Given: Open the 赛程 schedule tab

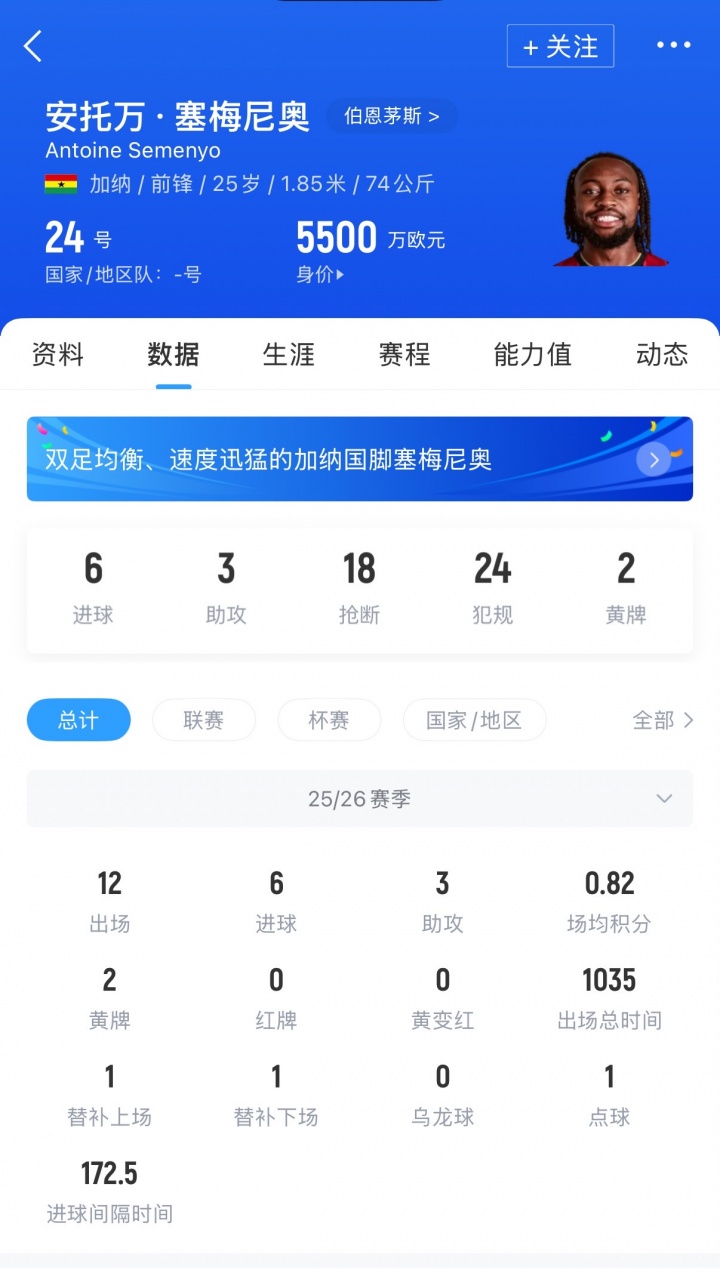Looking at the screenshot, I should 403,354.
